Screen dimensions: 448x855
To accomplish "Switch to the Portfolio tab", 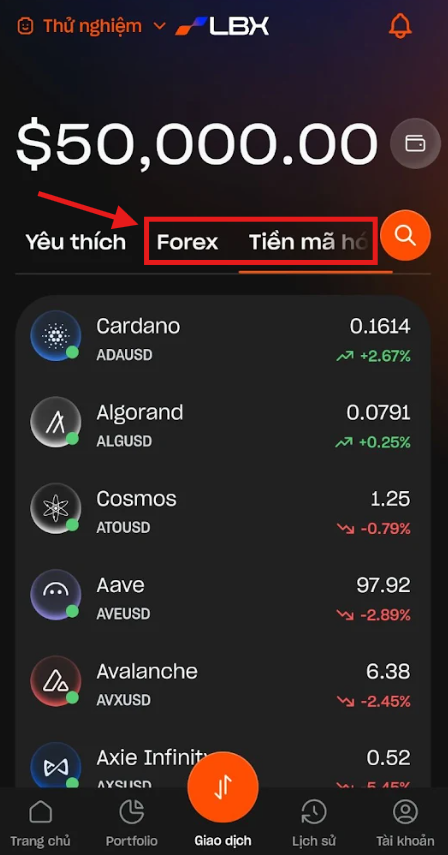I will 131,824.
